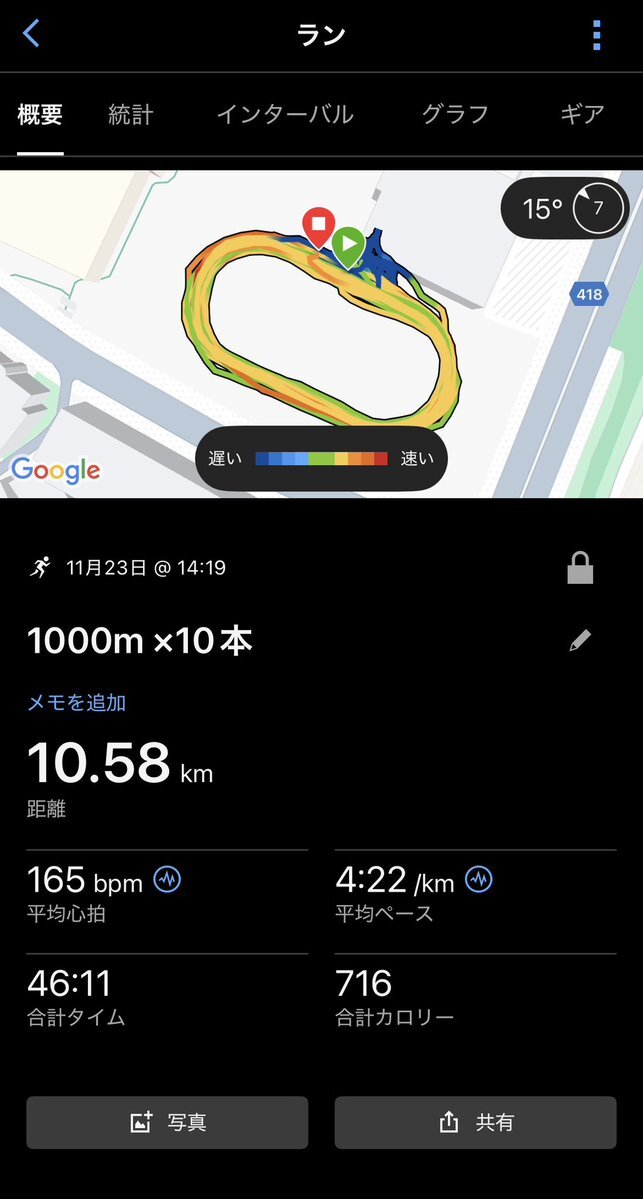Select the ギア tab
Screen dimensions: 643x1199
click(582, 114)
